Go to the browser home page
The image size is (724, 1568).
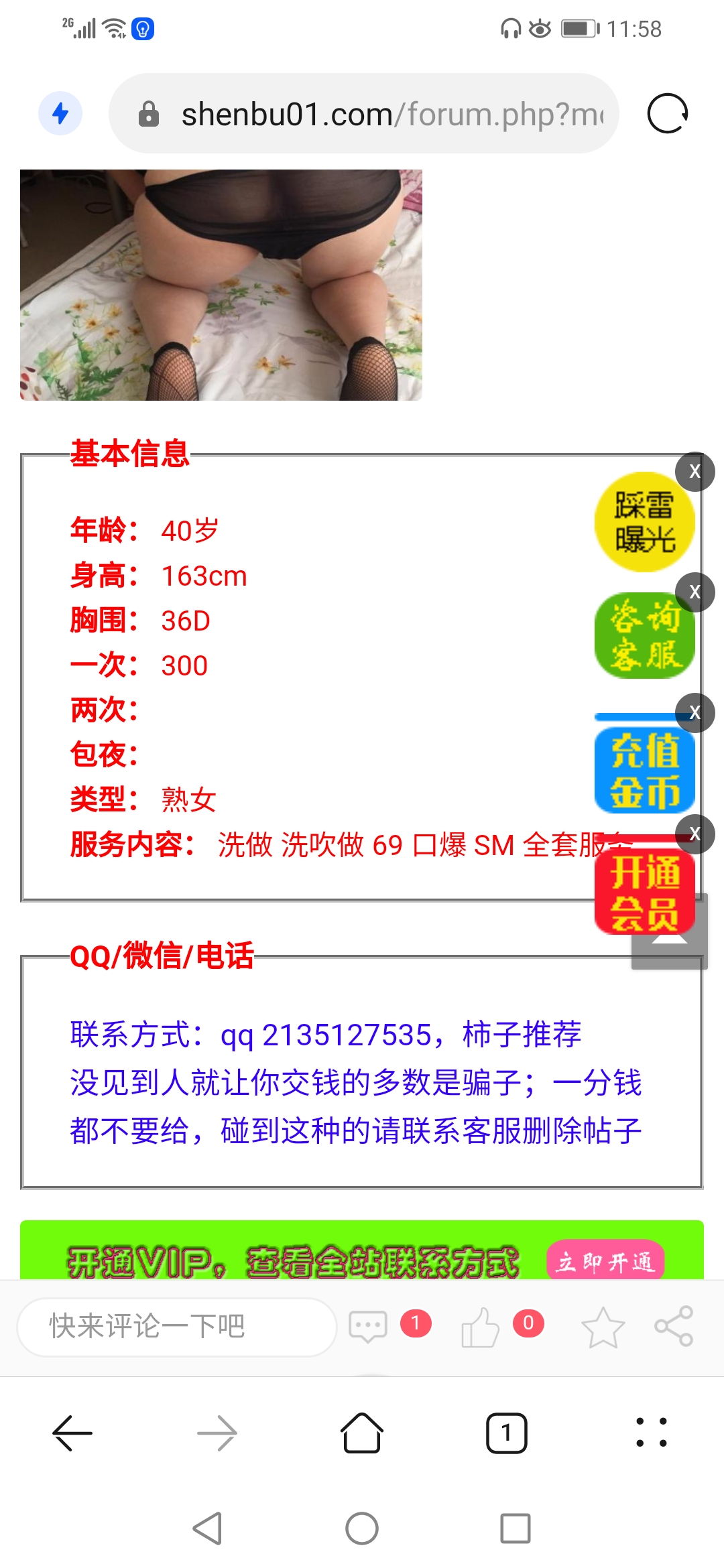(x=362, y=1433)
